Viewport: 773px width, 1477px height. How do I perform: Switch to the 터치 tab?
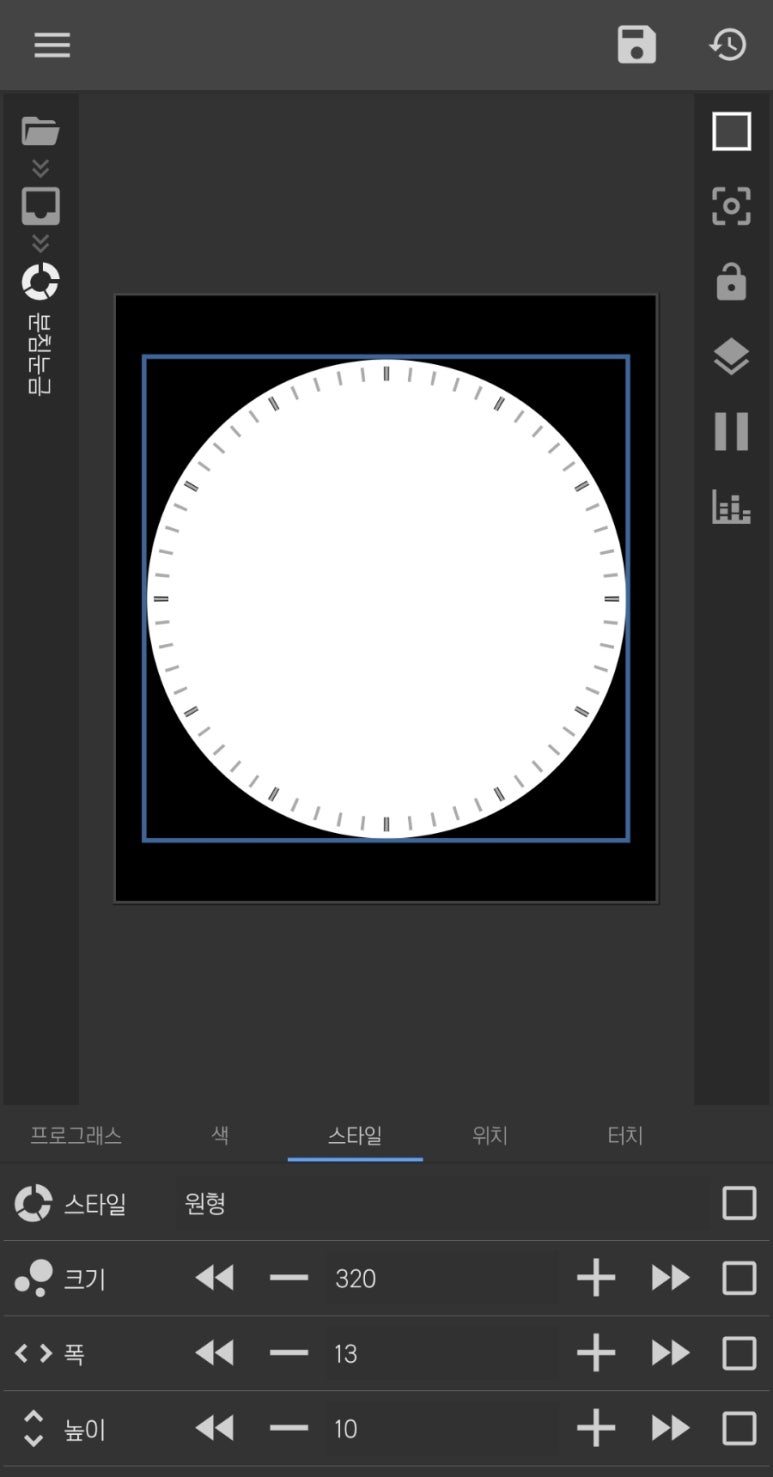[625, 1135]
